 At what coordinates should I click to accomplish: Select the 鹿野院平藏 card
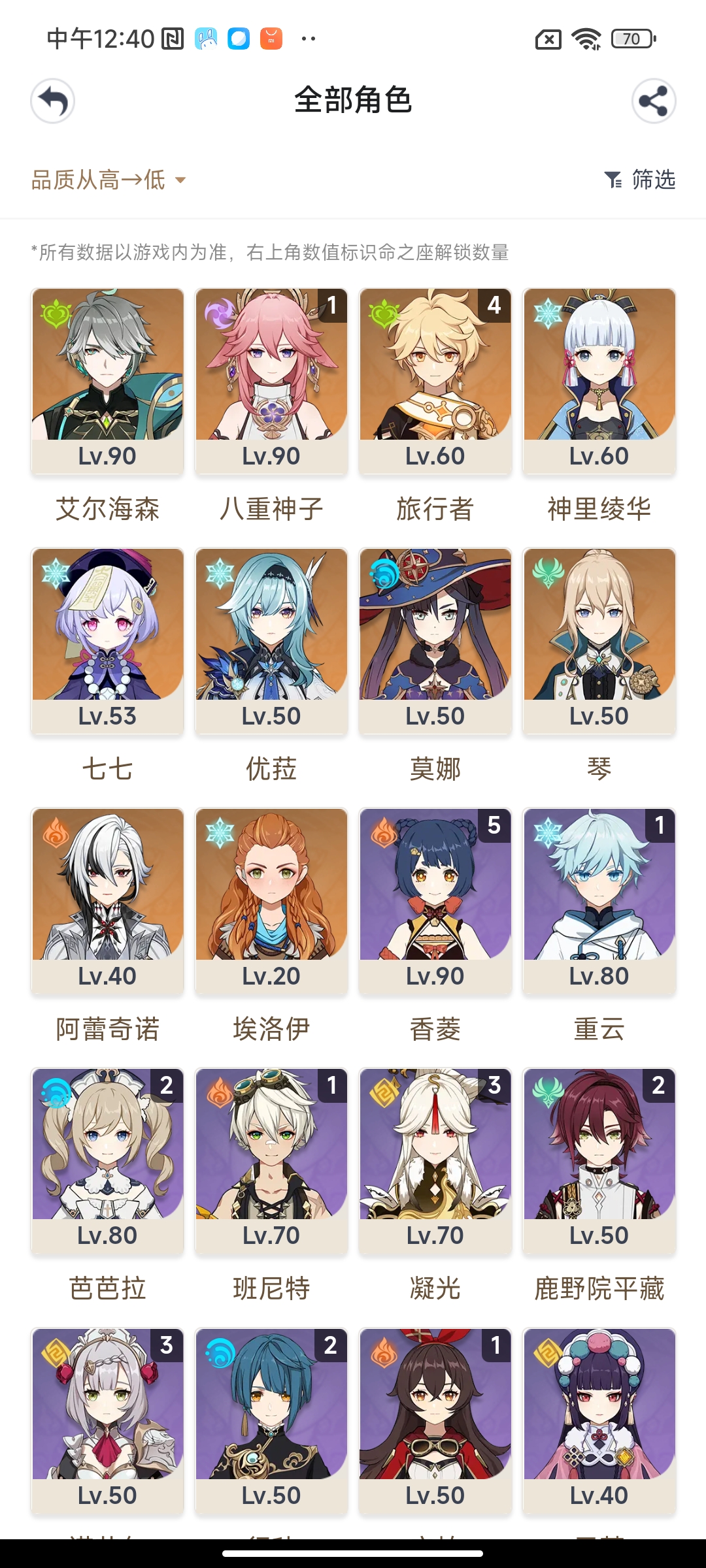coord(599,1161)
